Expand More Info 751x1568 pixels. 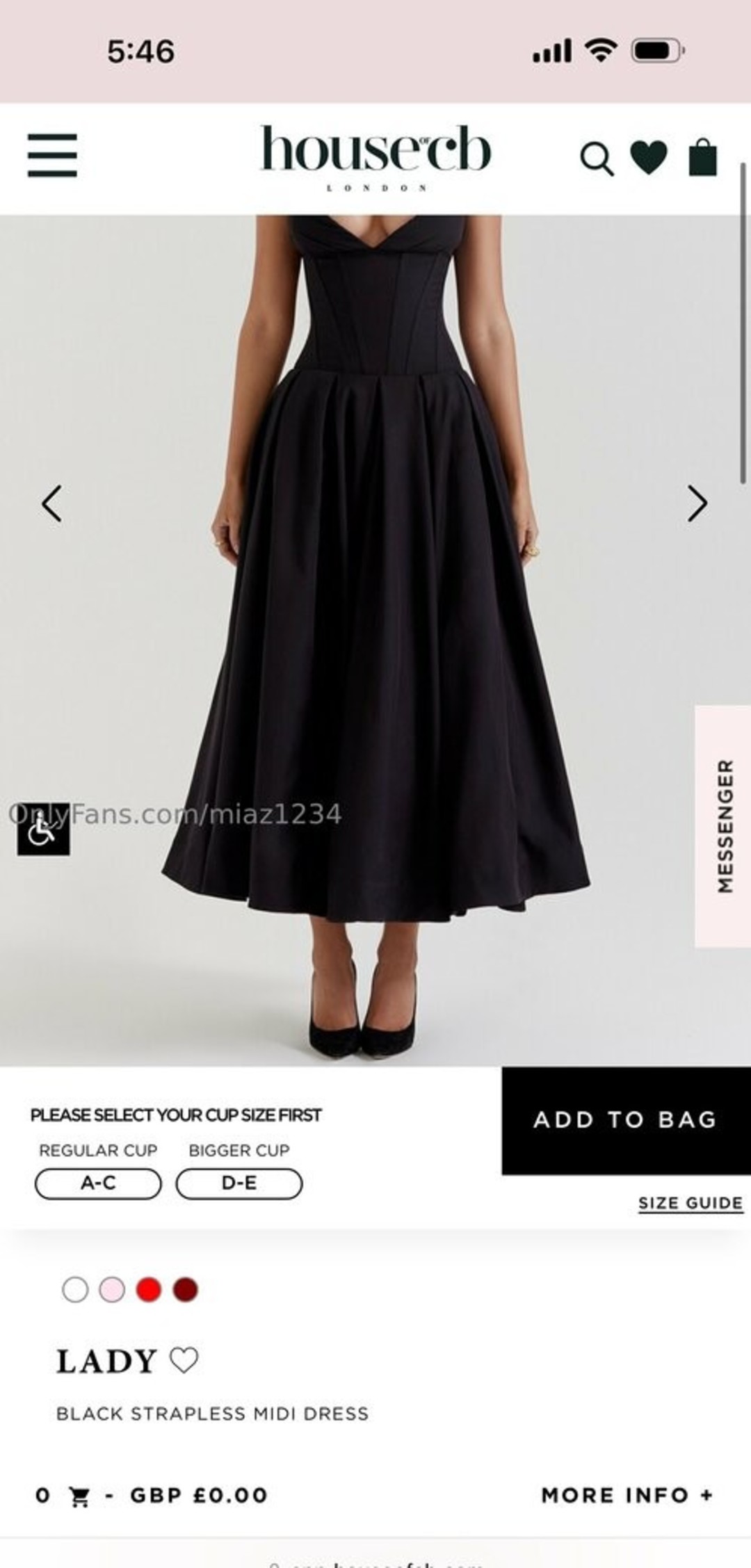pyautogui.click(x=627, y=1495)
